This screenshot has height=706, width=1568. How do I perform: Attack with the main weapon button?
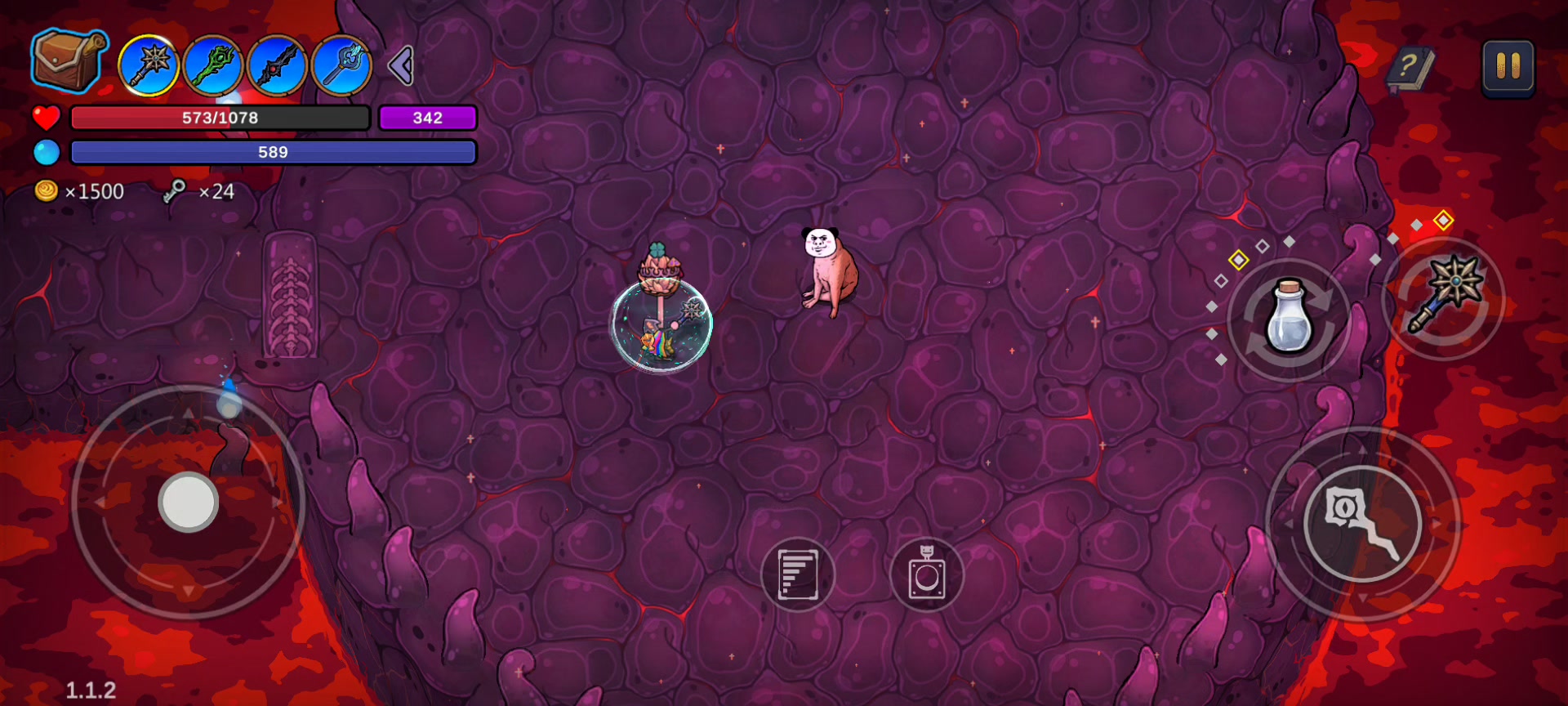1362,523
